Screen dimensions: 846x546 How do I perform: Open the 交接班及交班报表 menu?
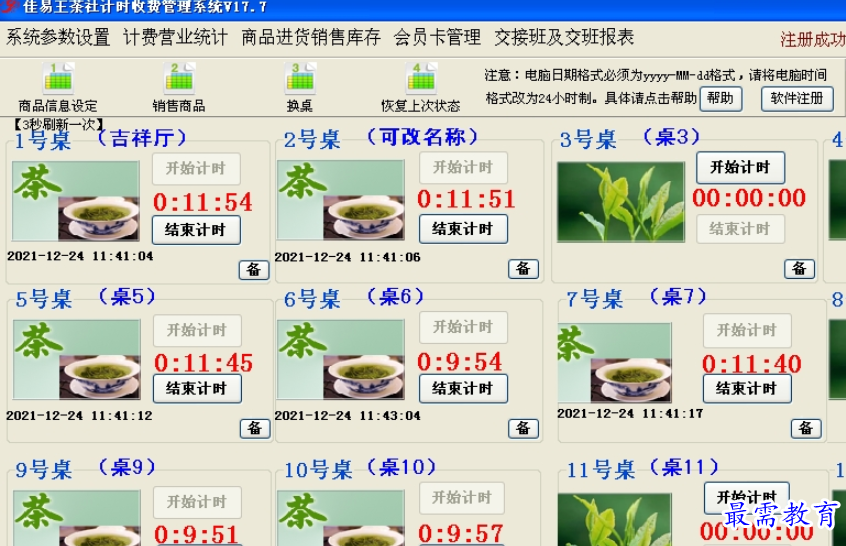coord(564,38)
